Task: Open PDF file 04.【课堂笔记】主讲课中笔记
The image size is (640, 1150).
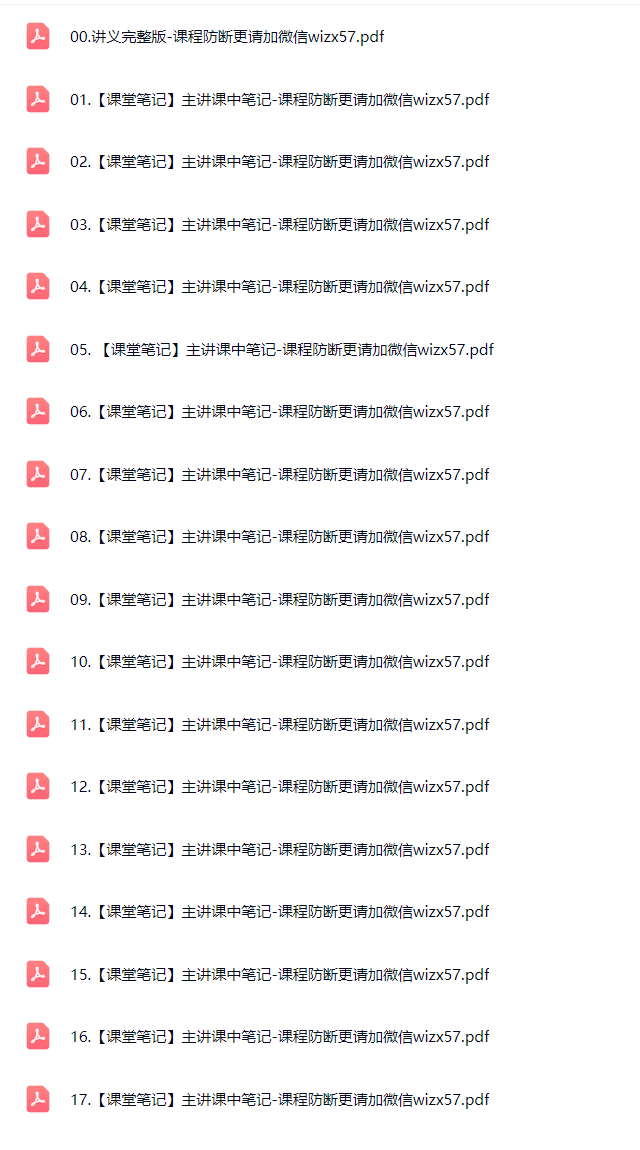Action: coord(279,287)
